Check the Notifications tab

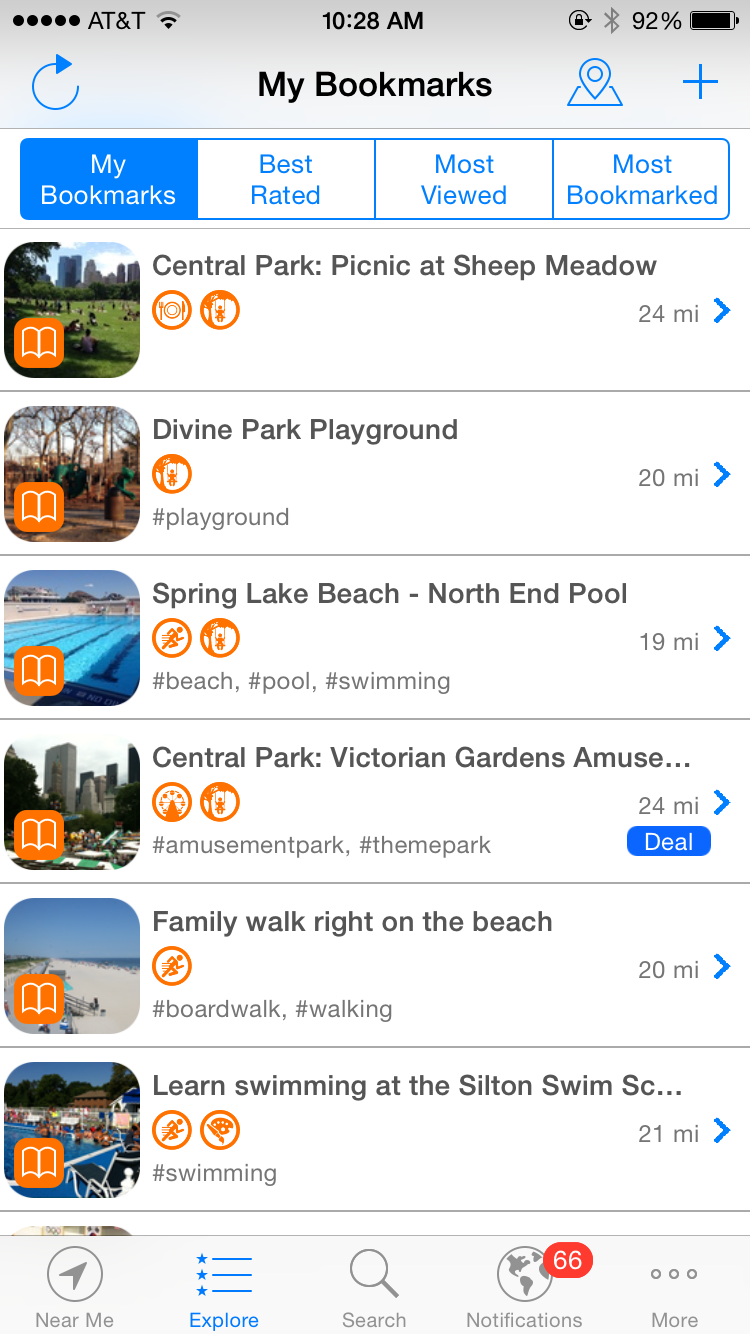point(524,1289)
